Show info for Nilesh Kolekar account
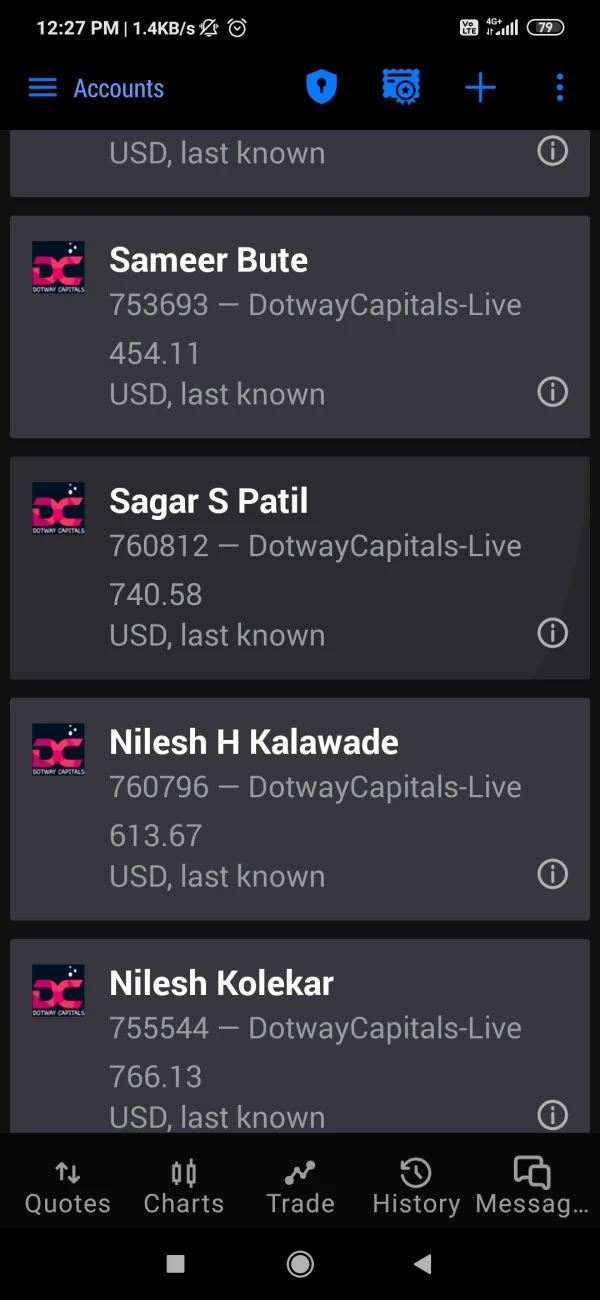 (x=552, y=1114)
